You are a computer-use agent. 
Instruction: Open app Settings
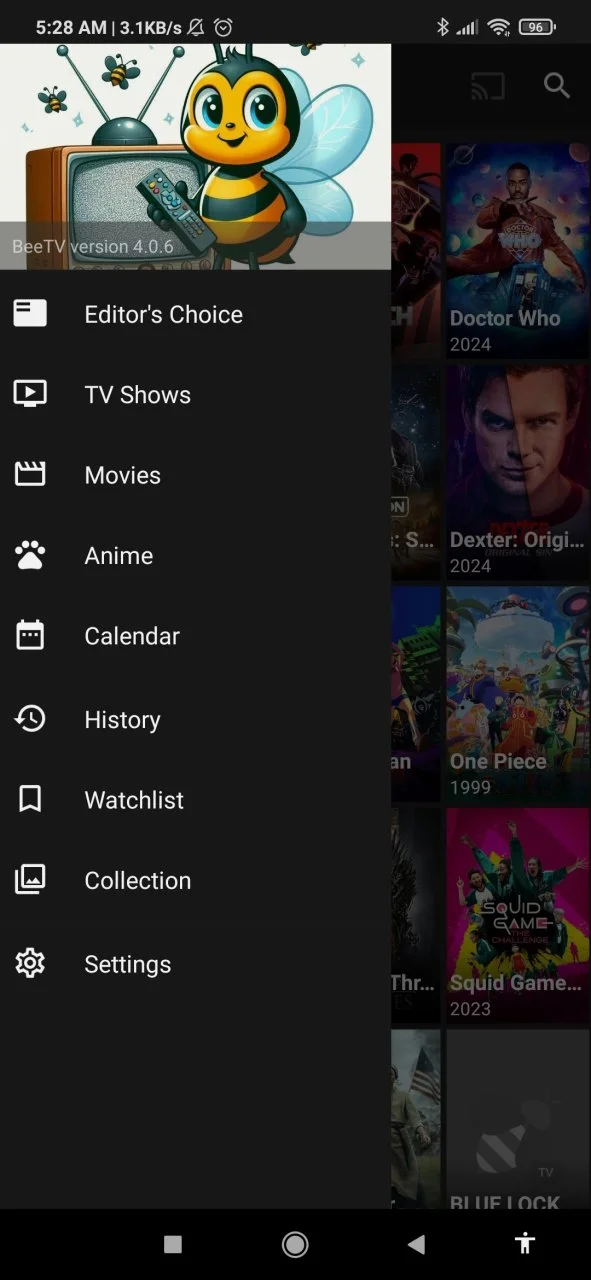[195, 964]
